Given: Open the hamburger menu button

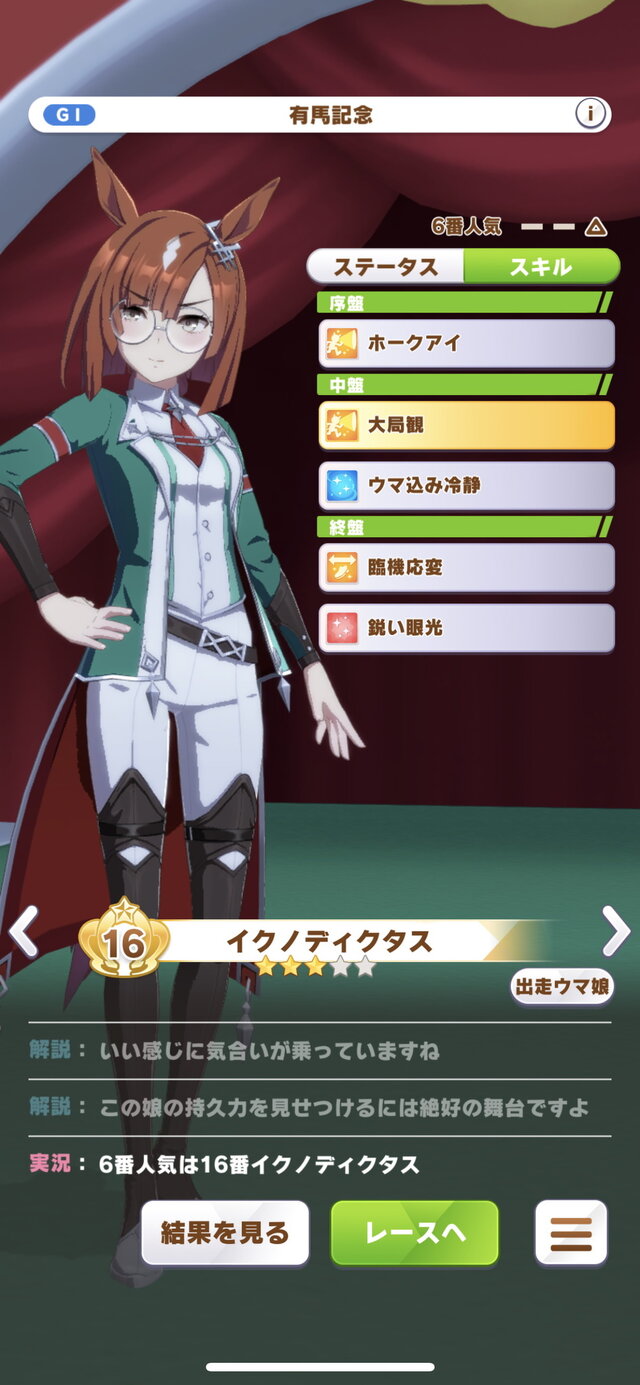Looking at the screenshot, I should (571, 1233).
